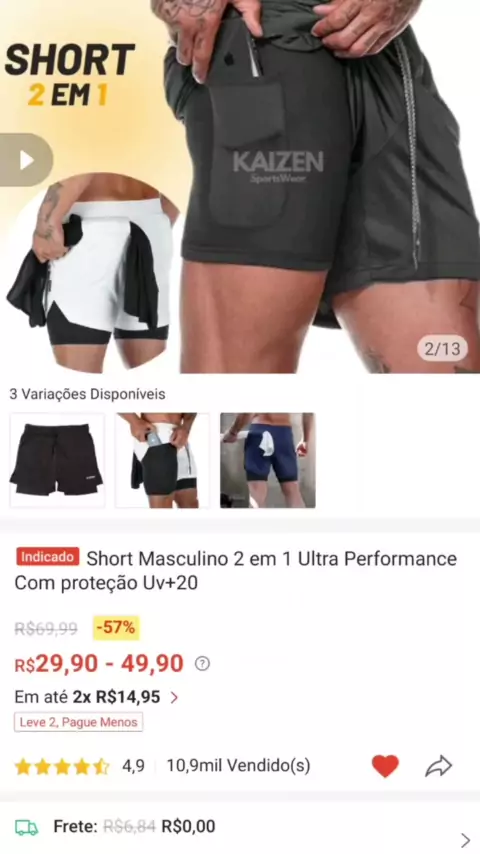The width and height of the screenshot is (480, 854).
Task: Open the Leve 2, Pague Menos offer
Action: pos(78,722)
